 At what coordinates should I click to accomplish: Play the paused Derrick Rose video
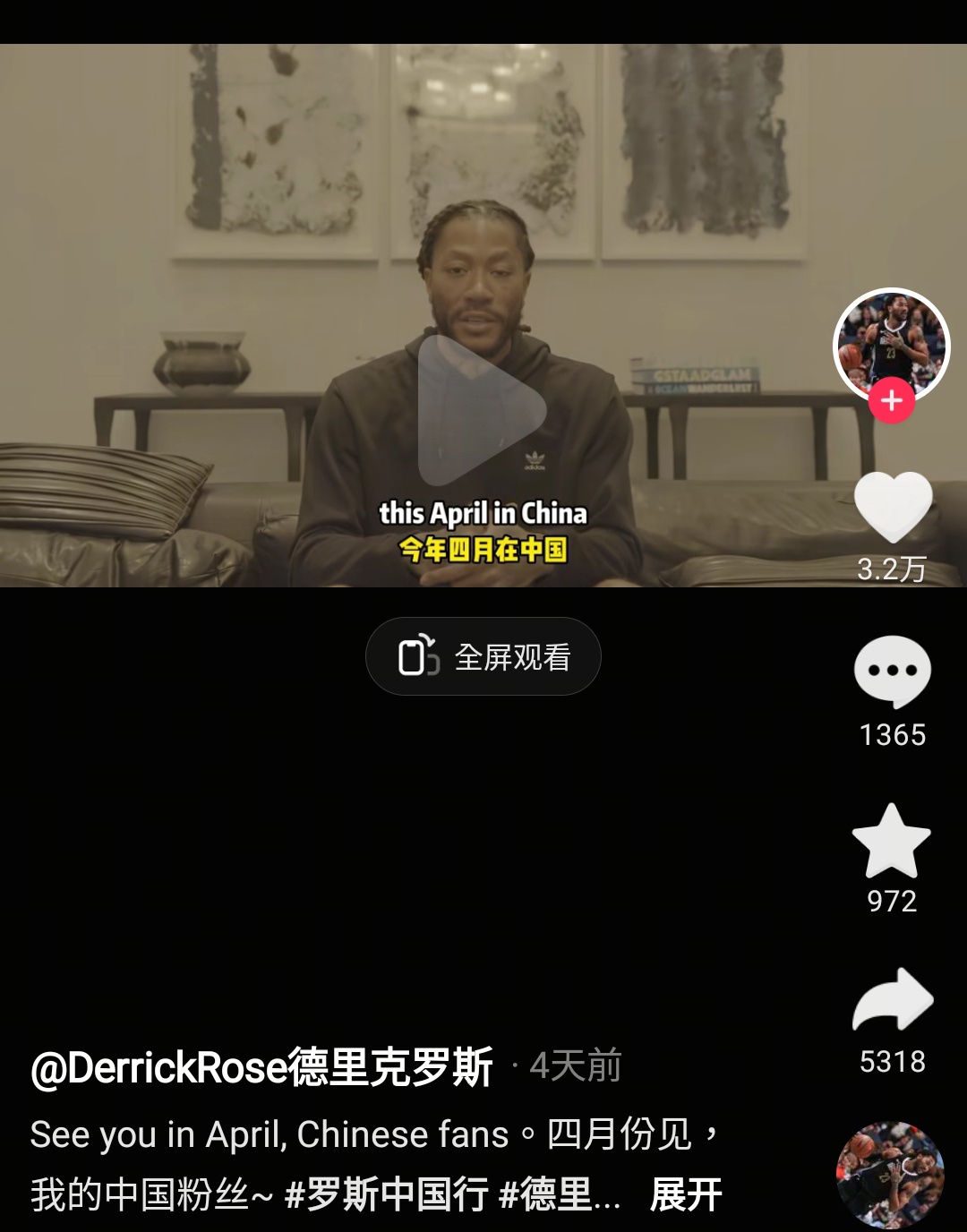[x=482, y=410]
